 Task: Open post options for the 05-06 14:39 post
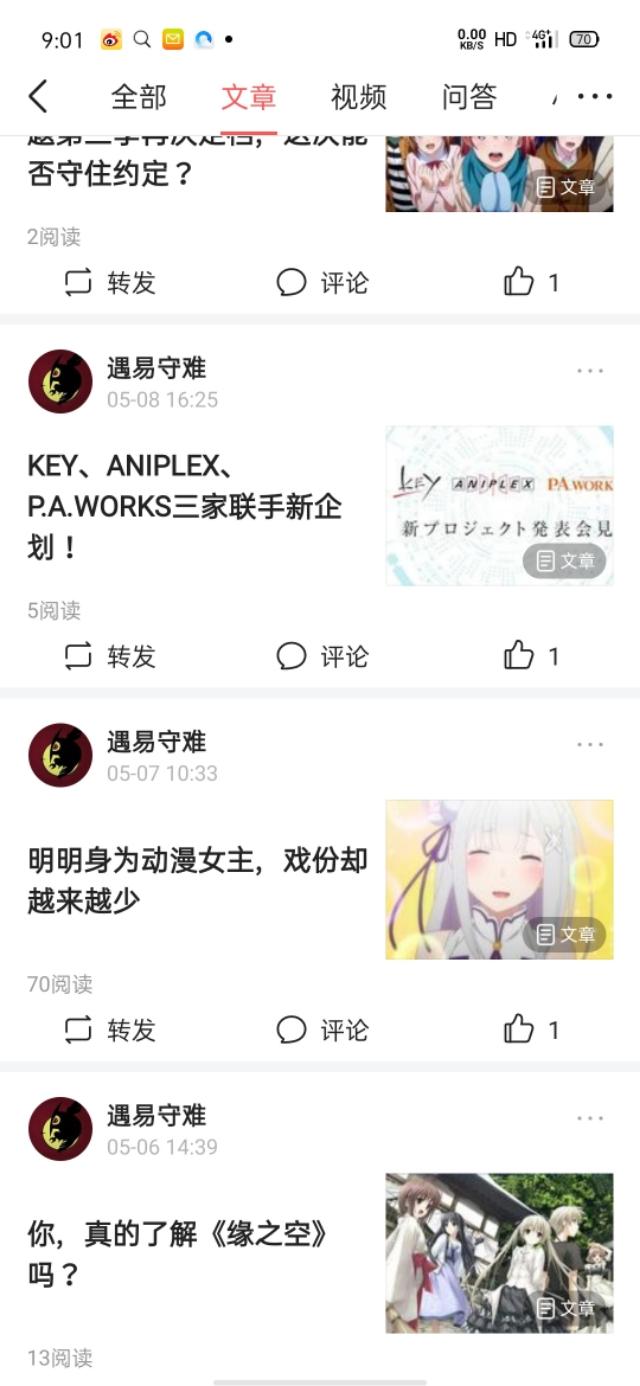590,1118
